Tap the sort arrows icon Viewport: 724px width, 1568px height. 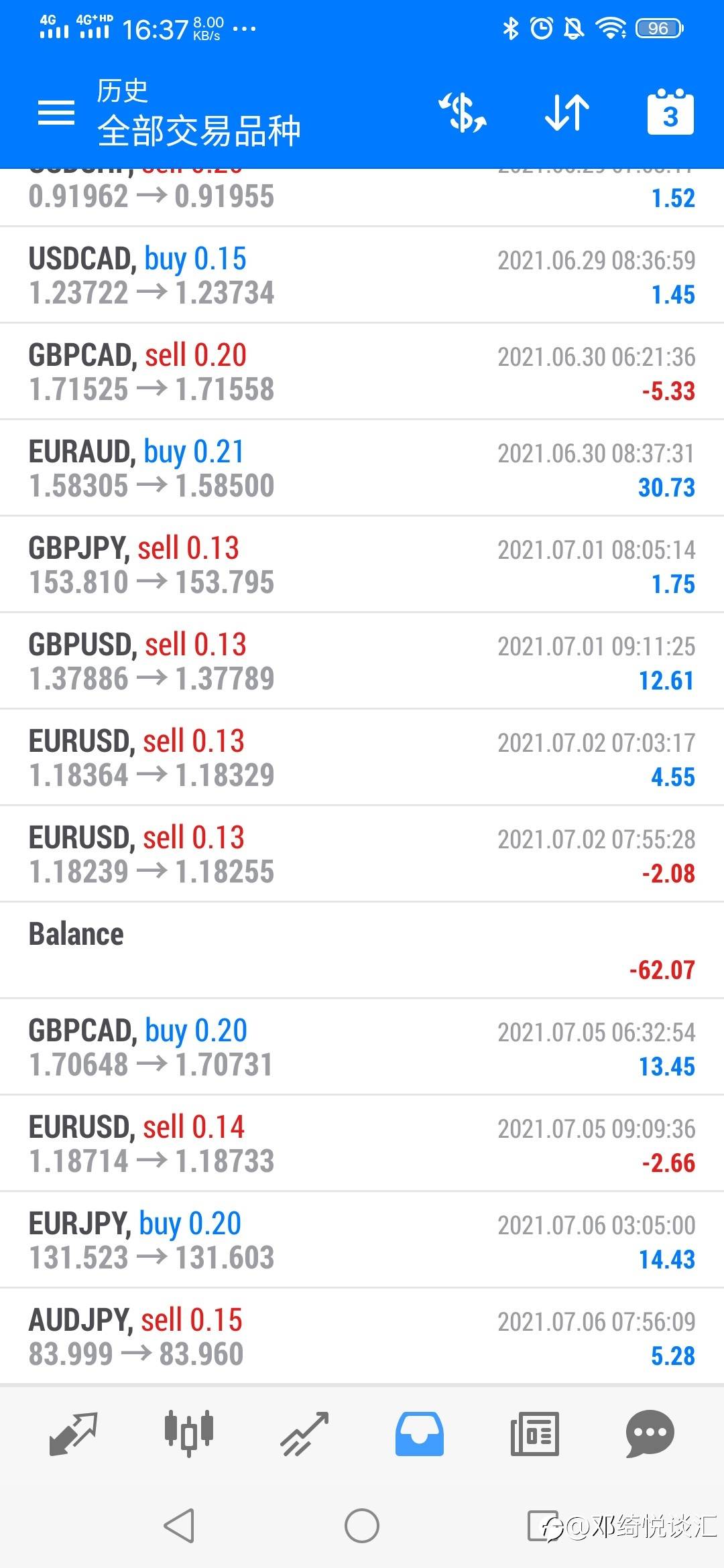pos(567,113)
